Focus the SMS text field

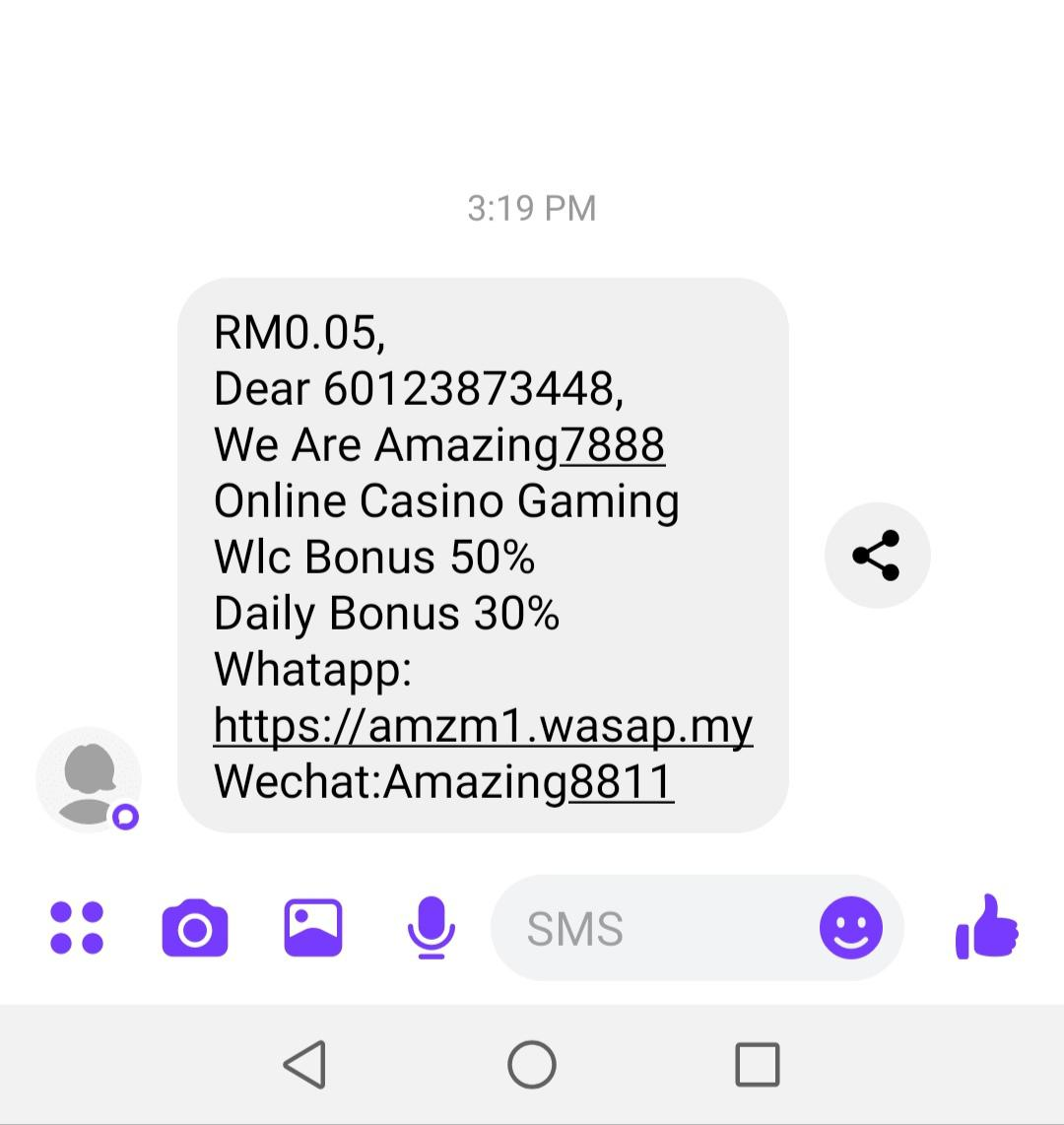point(650,928)
